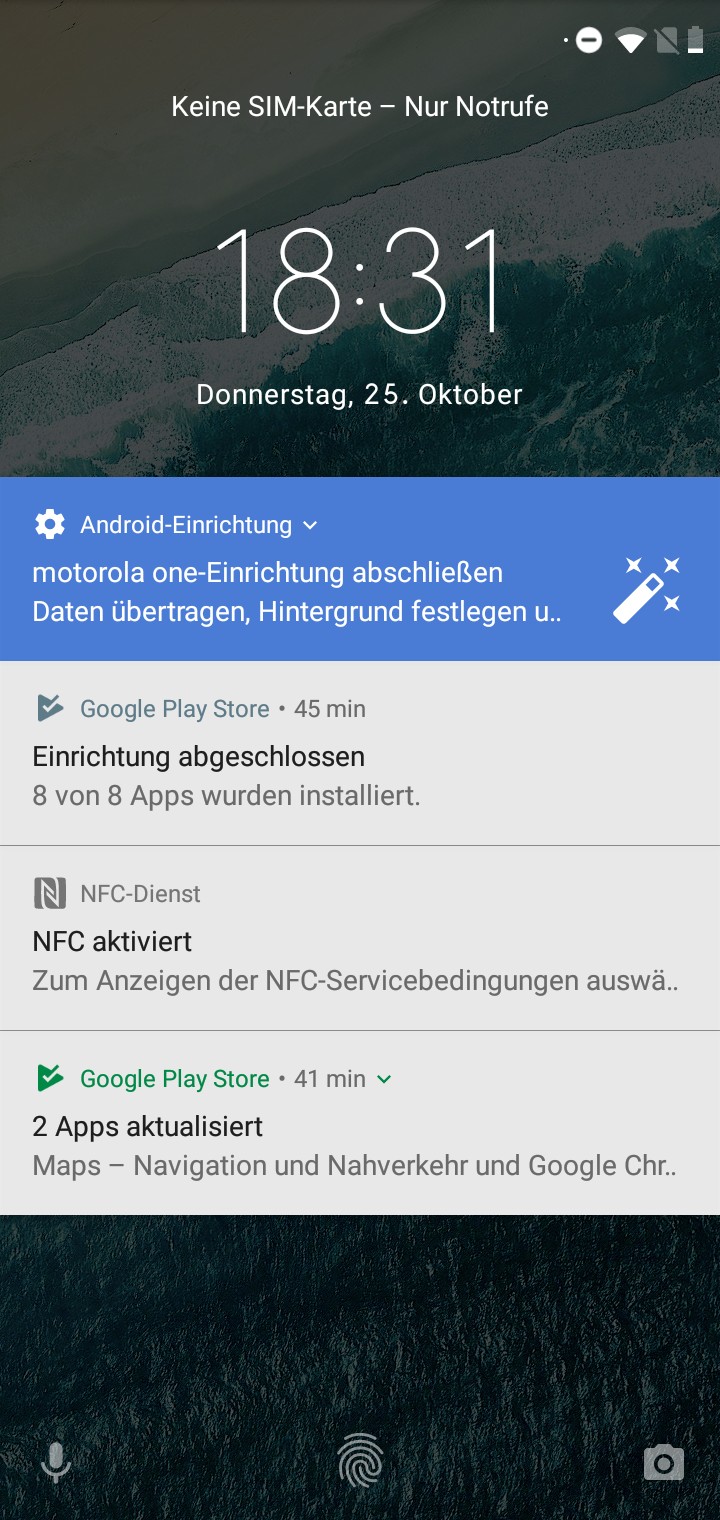The image size is (720, 1520).
Task: Activate the microphone voice assistant icon
Action: (56, 1462)
